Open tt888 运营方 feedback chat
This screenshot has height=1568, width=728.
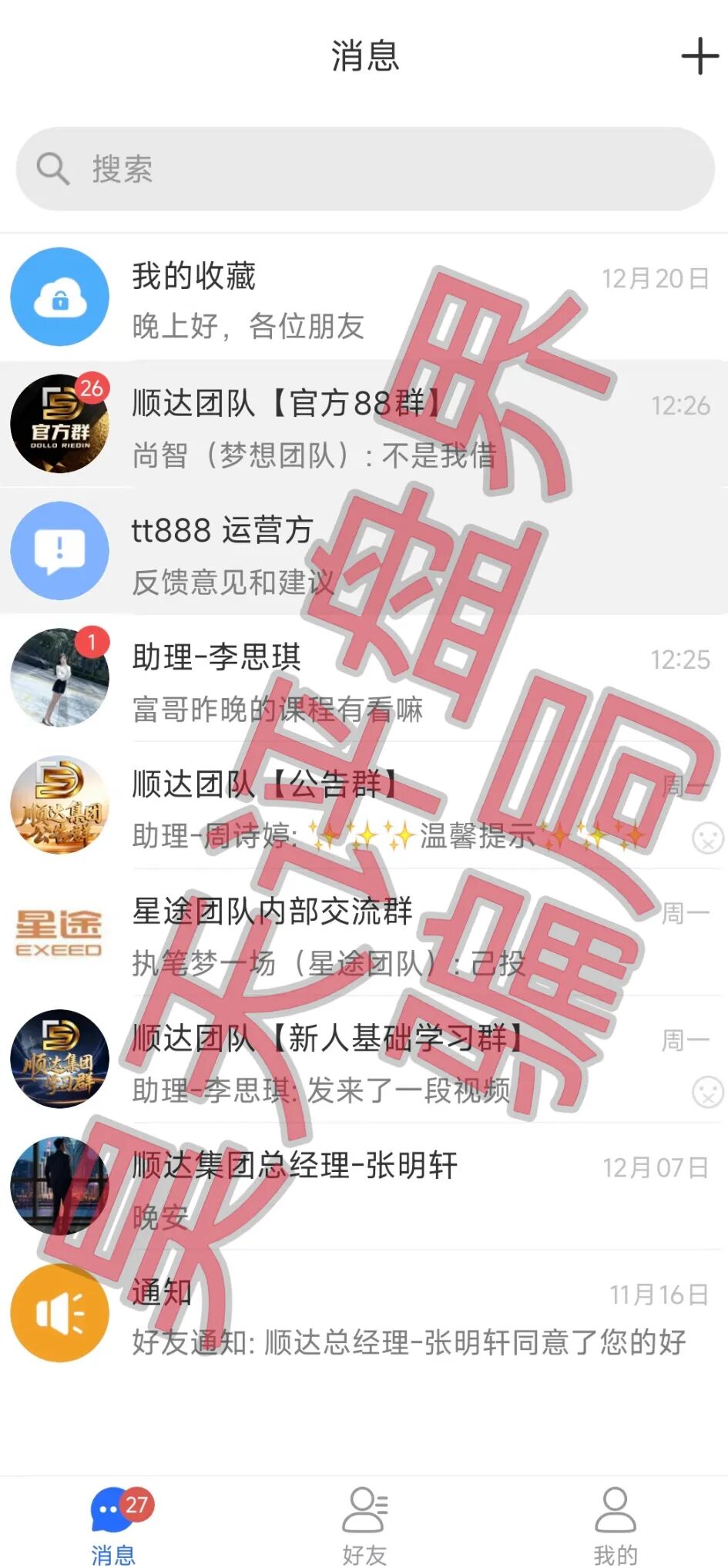(364, 552)
